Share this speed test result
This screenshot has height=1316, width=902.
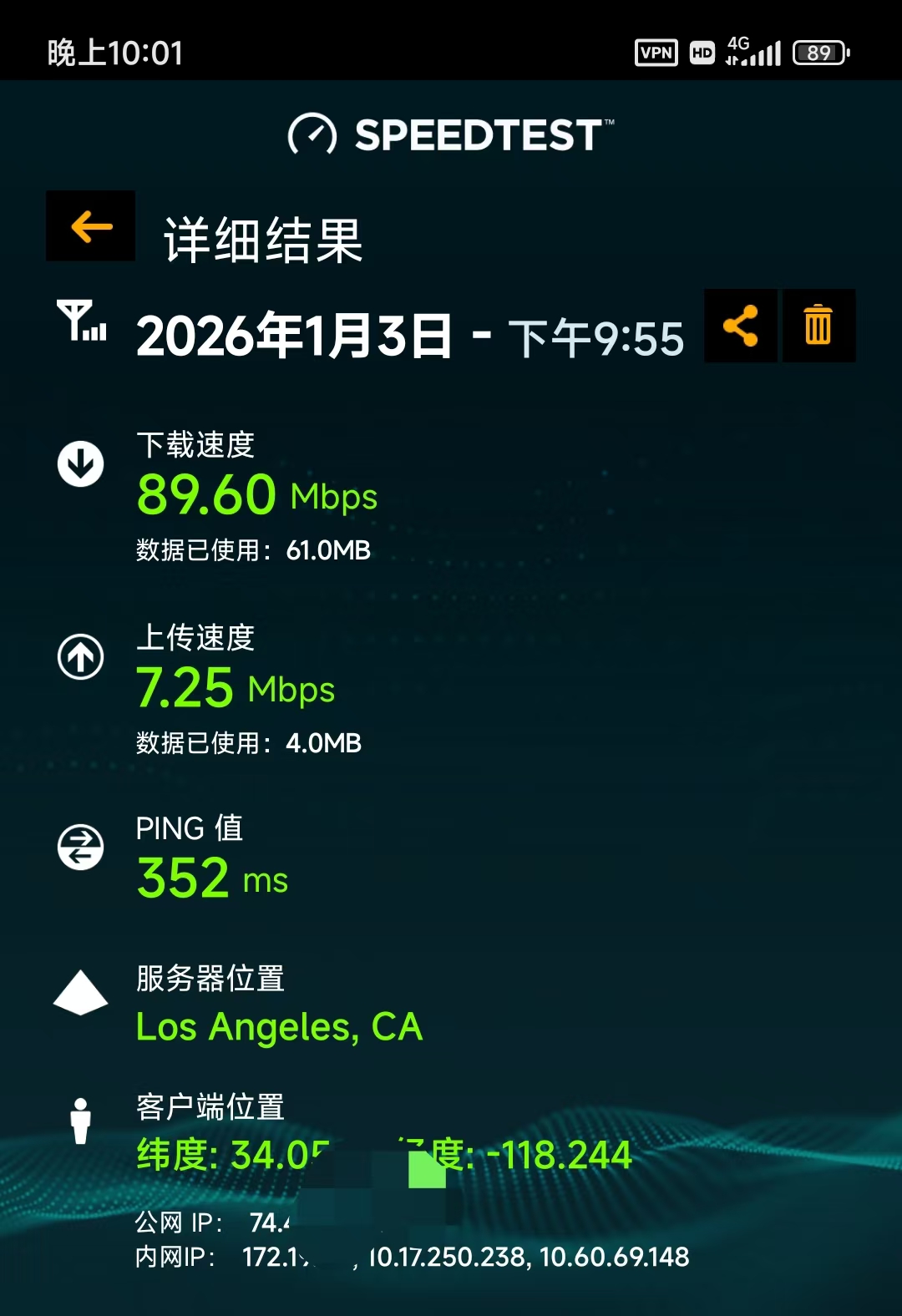click(x=740, y=326)
